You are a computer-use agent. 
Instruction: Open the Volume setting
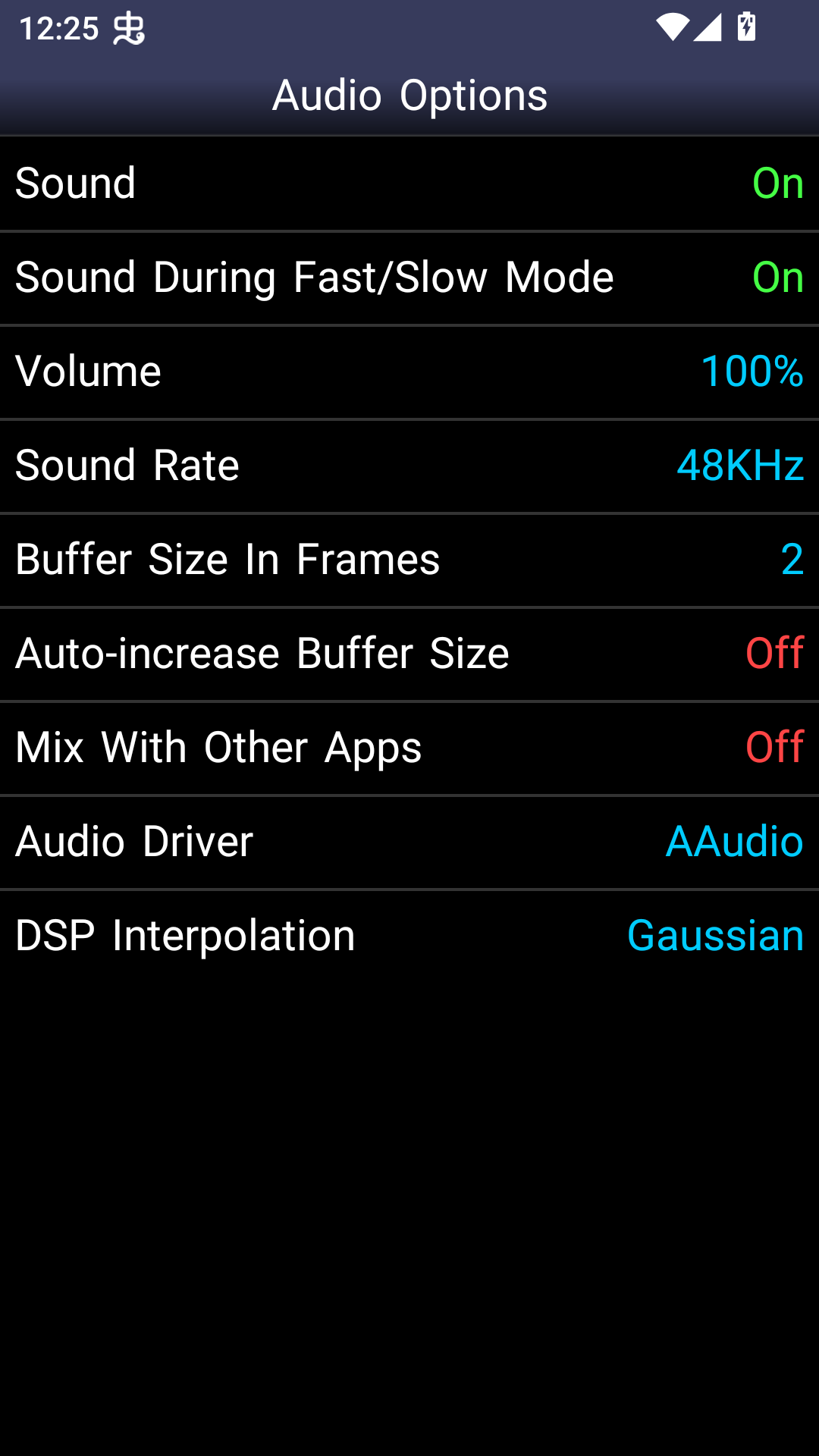[x=409, y=372]
